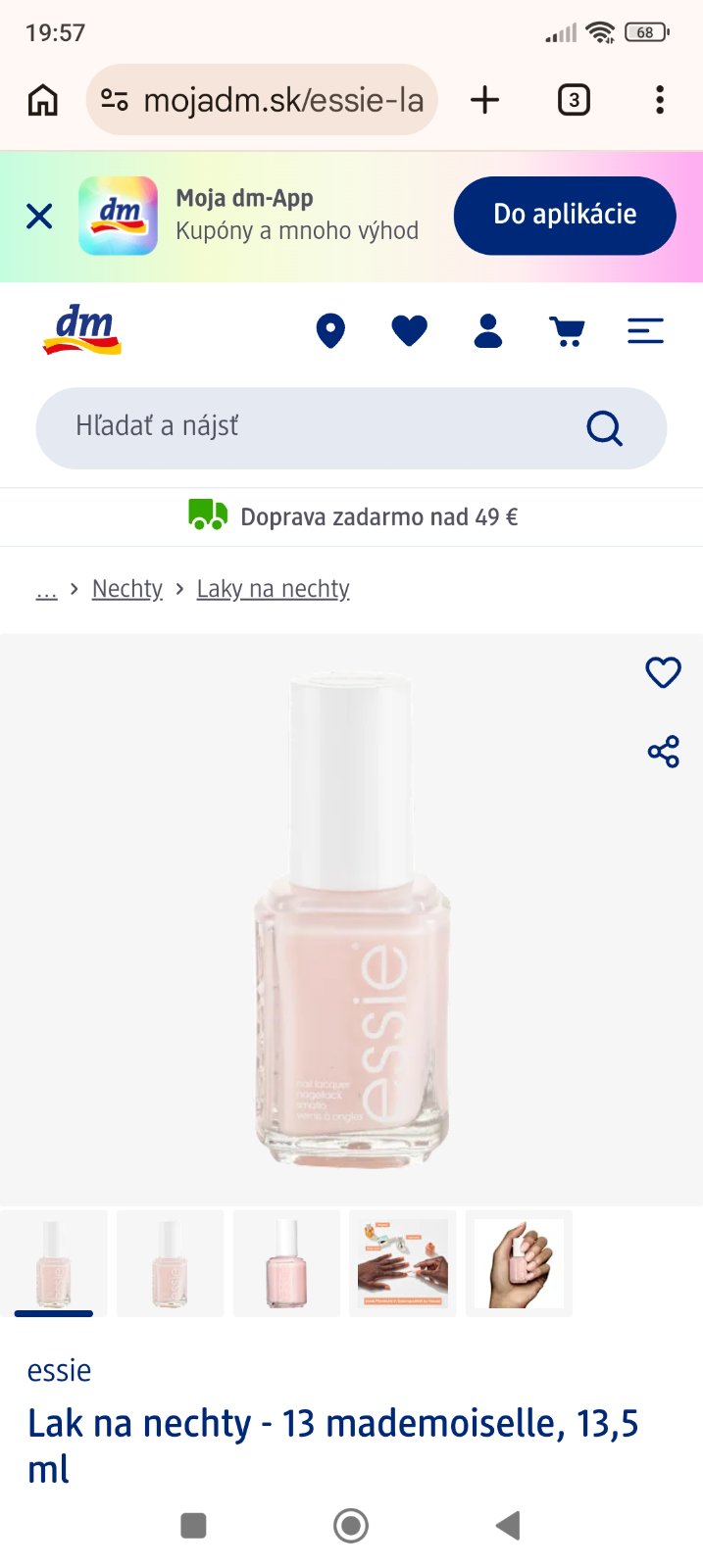Open the browser tab switcher
Viewport: 703px width, 1568px height.
(574, 100)
